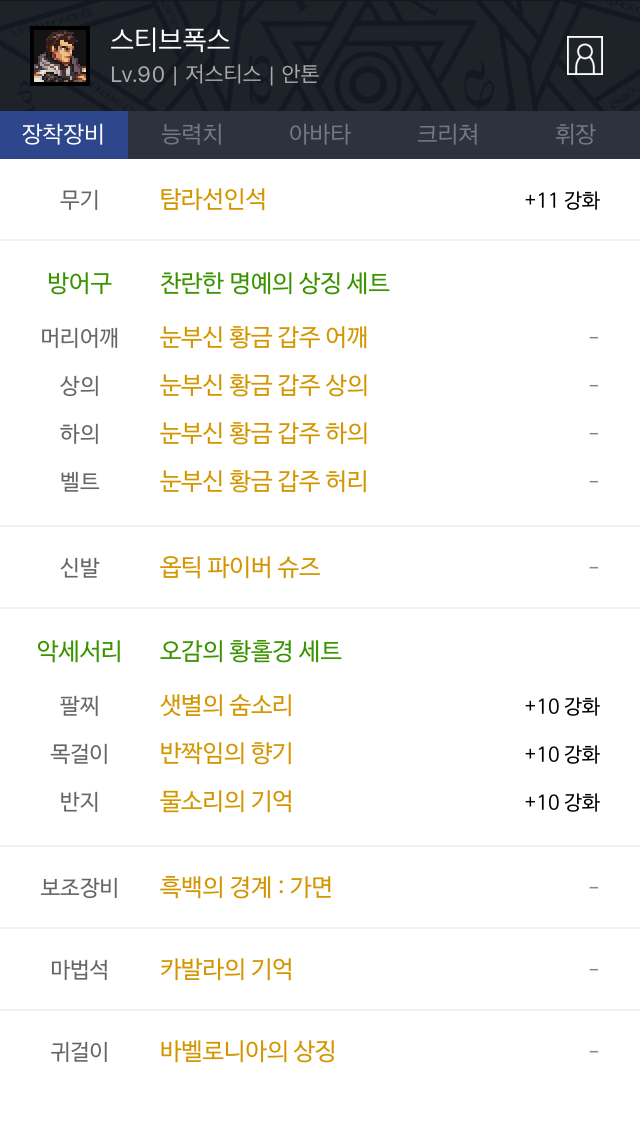
Task: Open the profile icon in the header
Action: coord(584,56)
